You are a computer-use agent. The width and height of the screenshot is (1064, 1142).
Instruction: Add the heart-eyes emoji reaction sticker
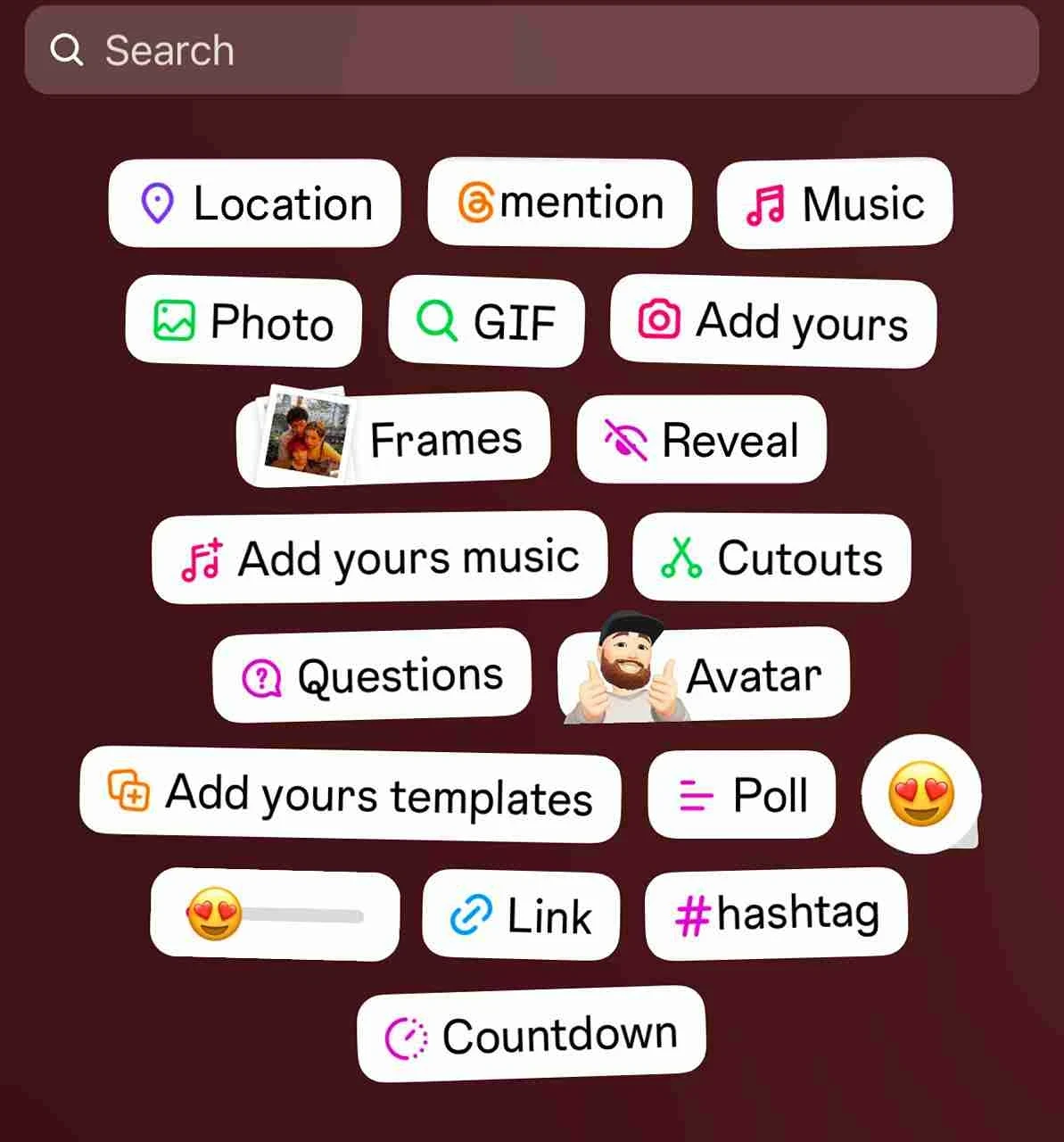920,794
